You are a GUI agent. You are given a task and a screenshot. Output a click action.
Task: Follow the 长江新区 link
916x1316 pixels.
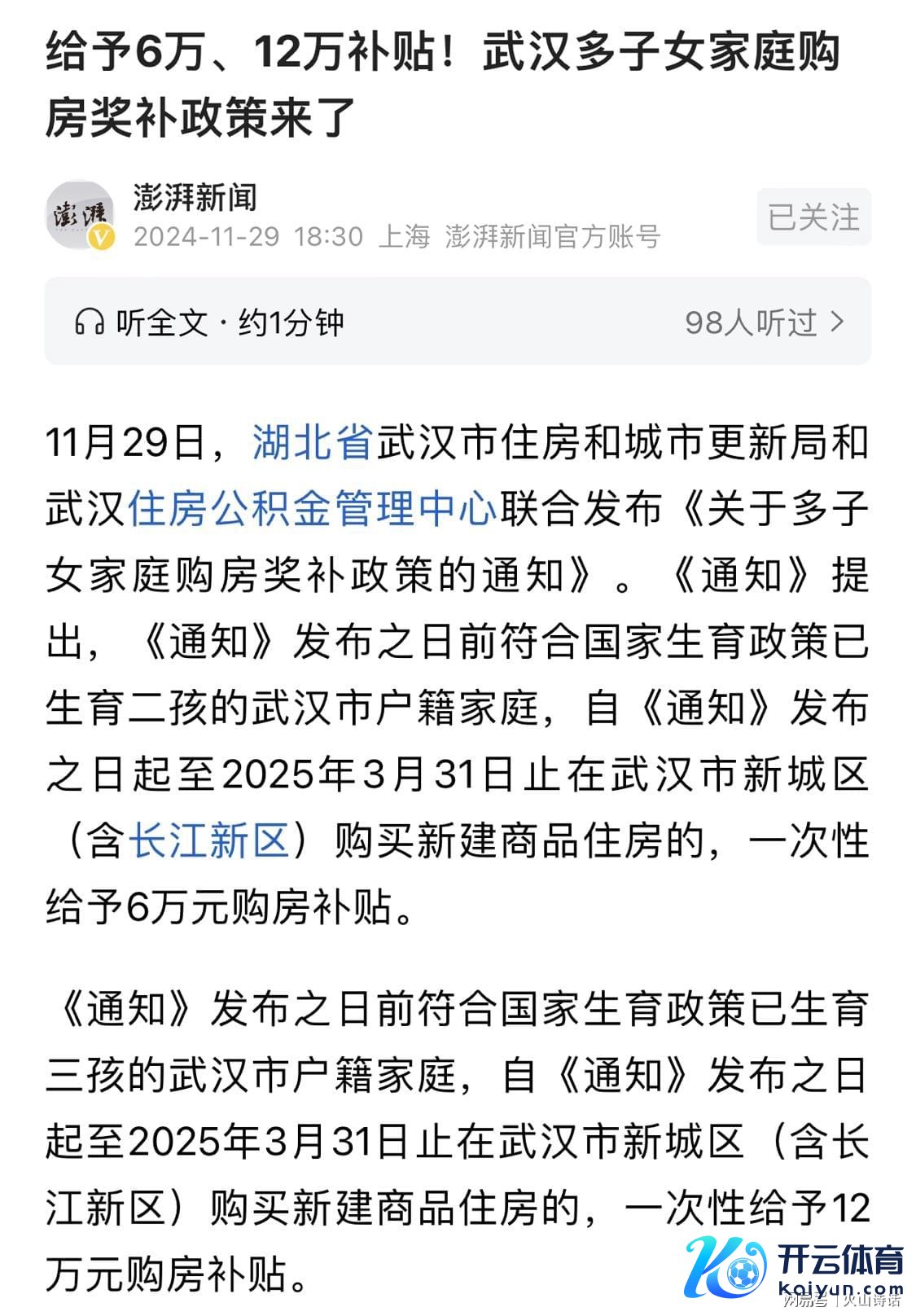pos(209,840)
